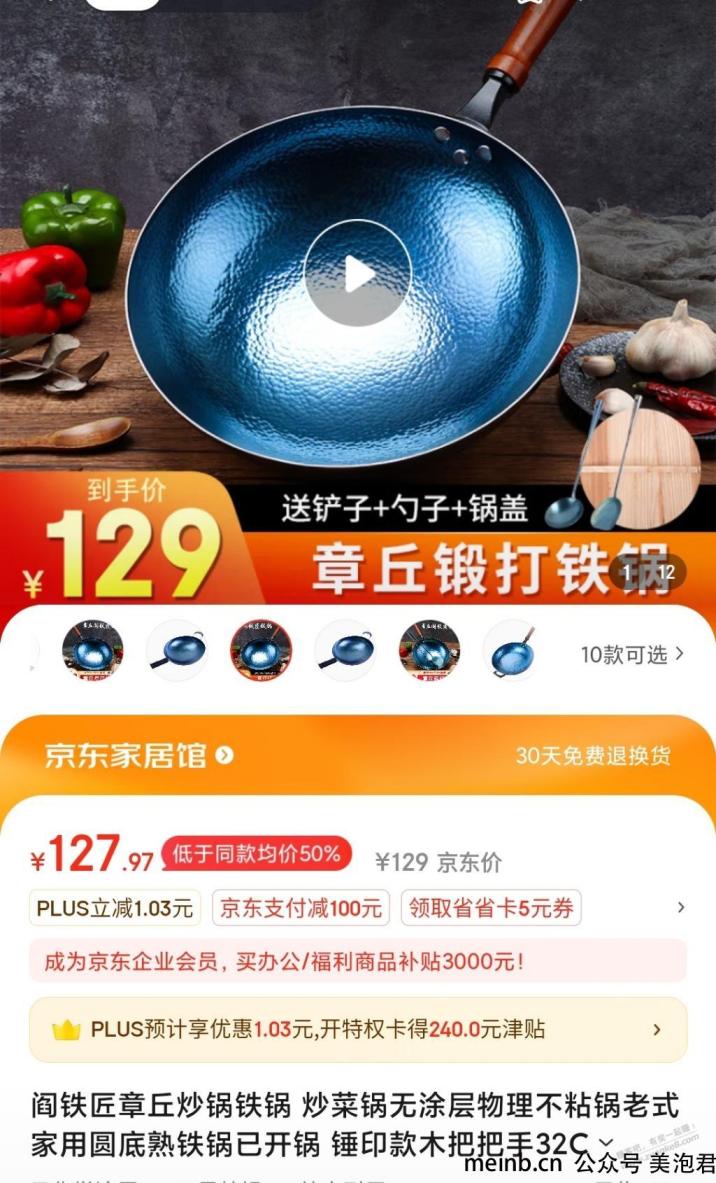Select the red-outlined wok variant thumbnail

[x=261, y=650]
